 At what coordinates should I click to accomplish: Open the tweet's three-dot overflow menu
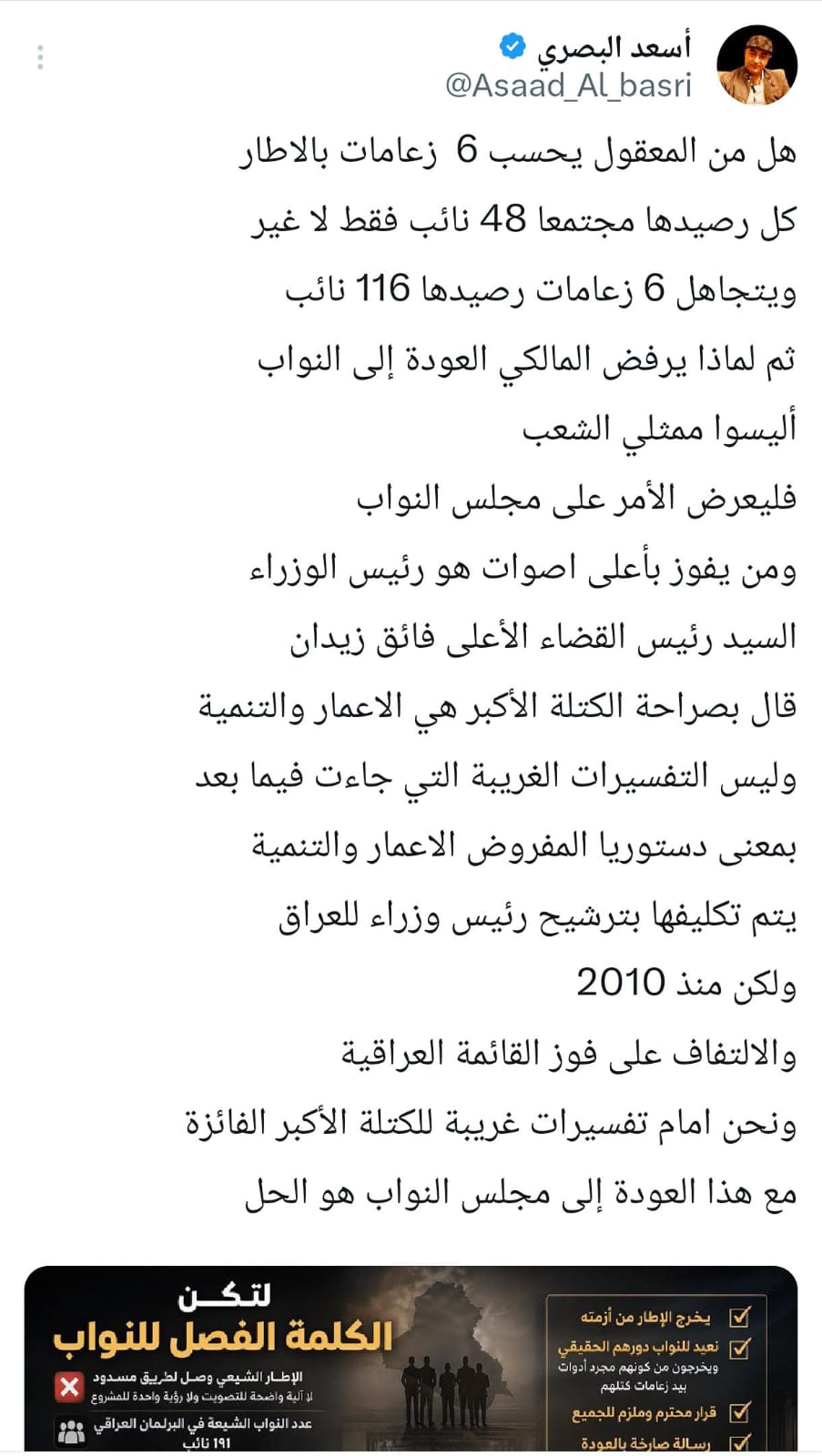(40, 57)
